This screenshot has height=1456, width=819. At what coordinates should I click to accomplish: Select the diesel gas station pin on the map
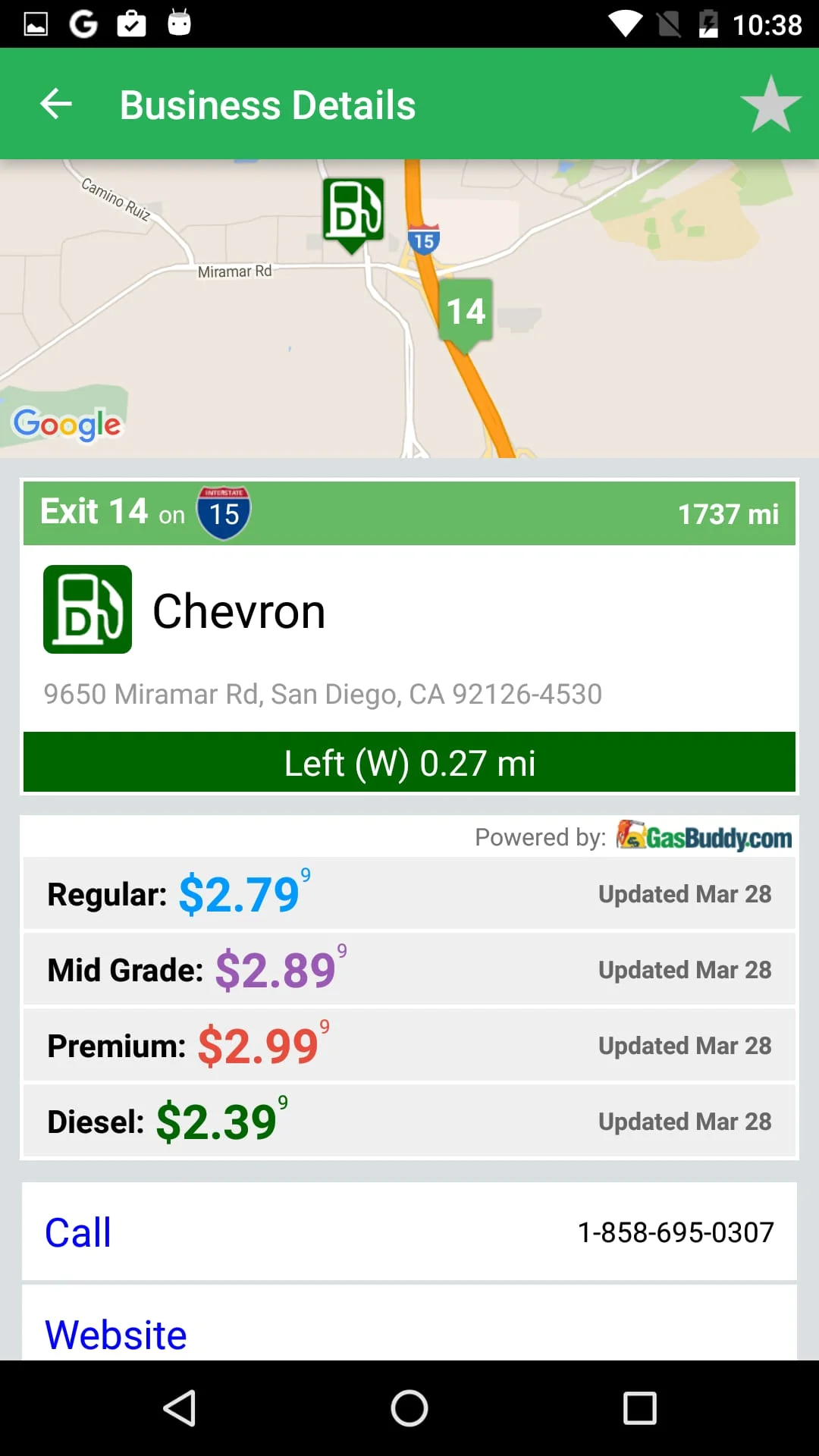[352, 212]
